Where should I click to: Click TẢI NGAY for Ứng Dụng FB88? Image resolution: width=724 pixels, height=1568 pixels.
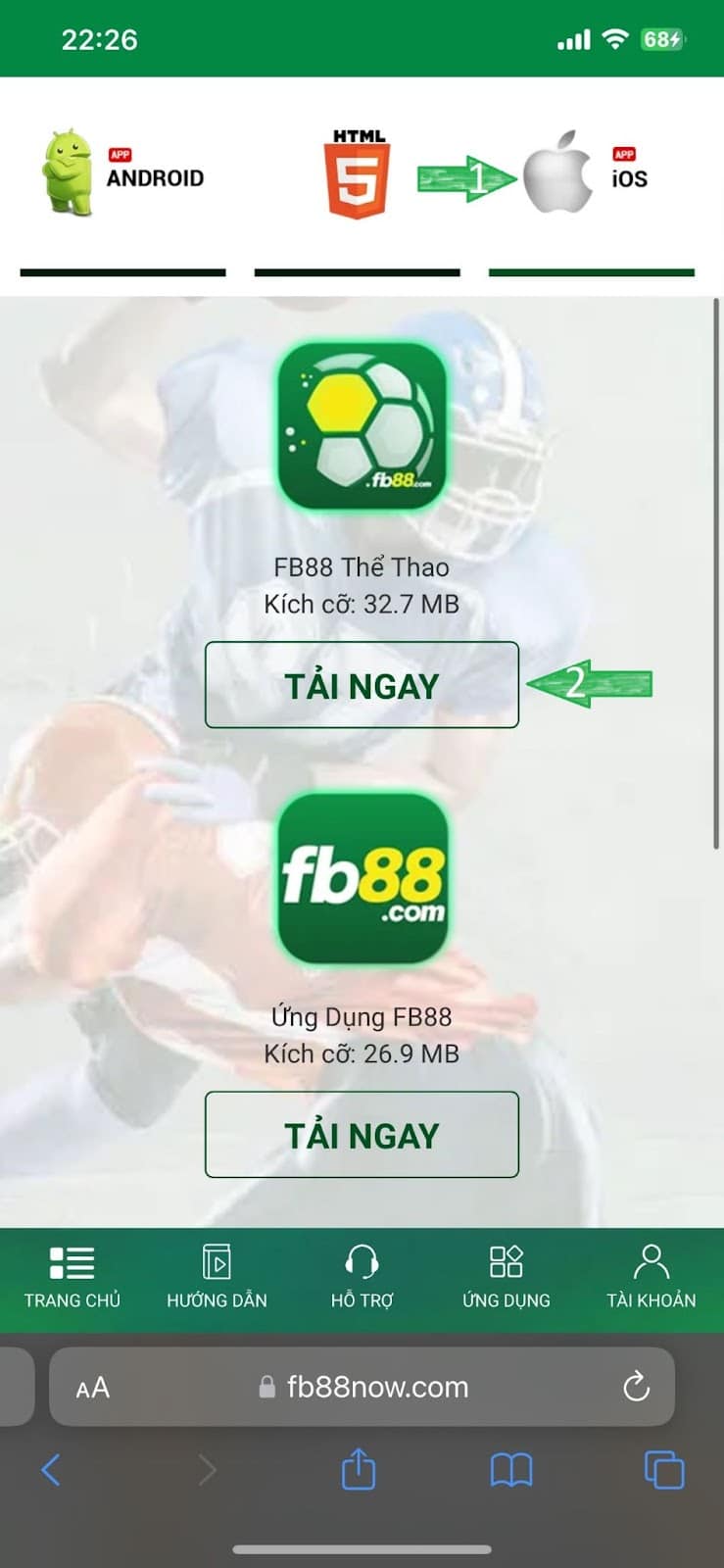pos(361,1134)
